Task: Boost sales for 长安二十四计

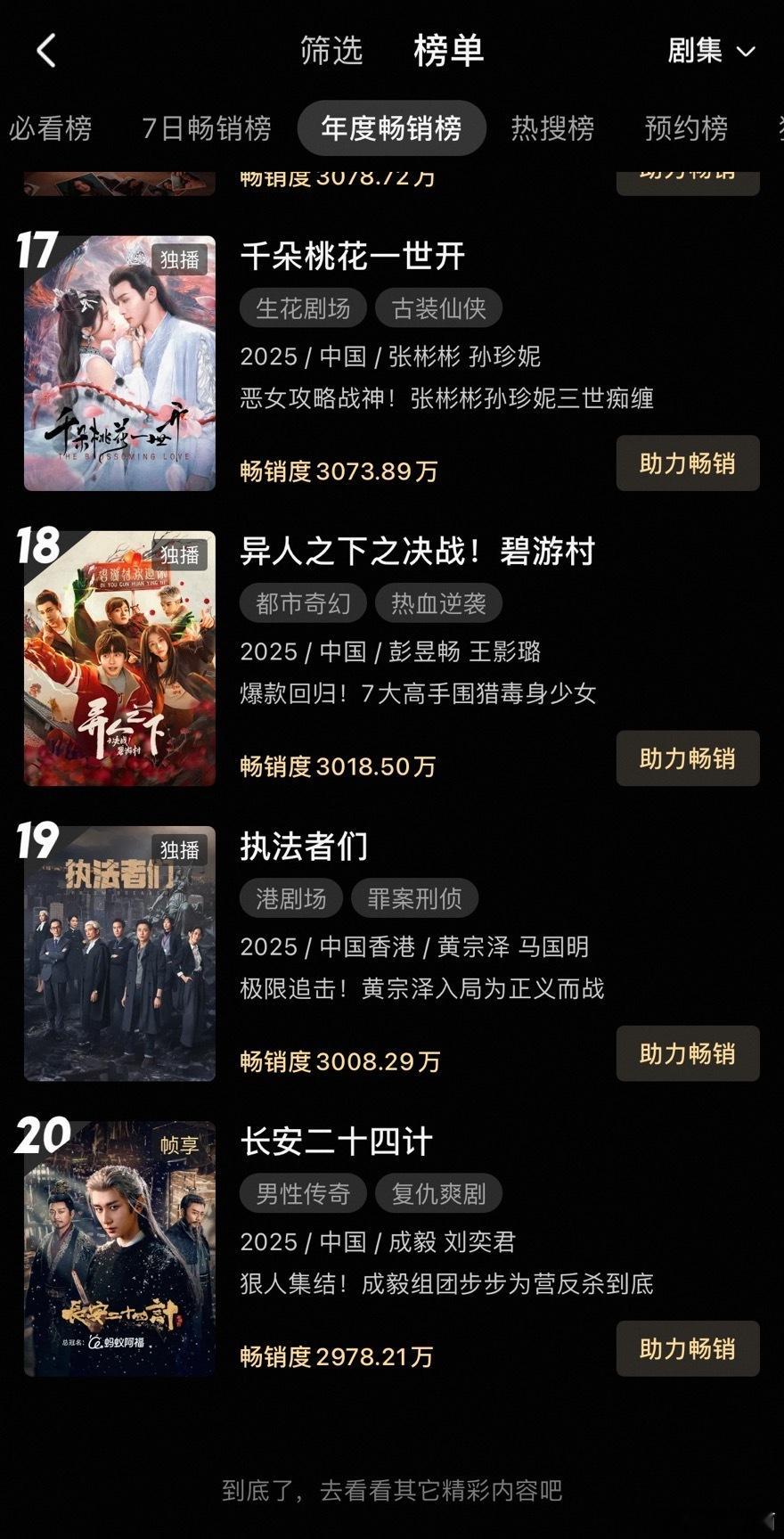Action: click(x=688, y=1348)
